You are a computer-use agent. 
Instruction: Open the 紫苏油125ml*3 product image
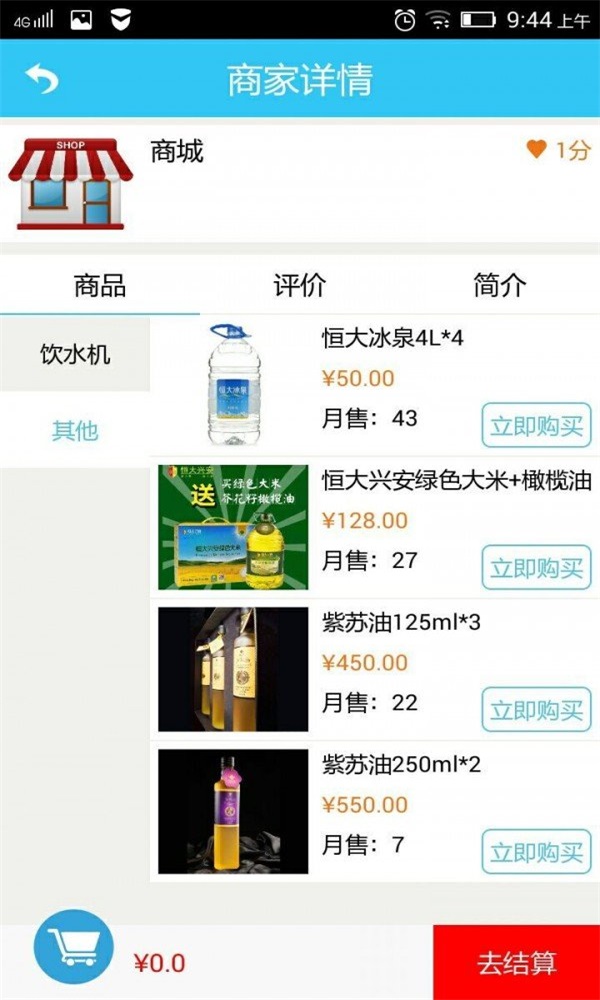pos(233,669)
